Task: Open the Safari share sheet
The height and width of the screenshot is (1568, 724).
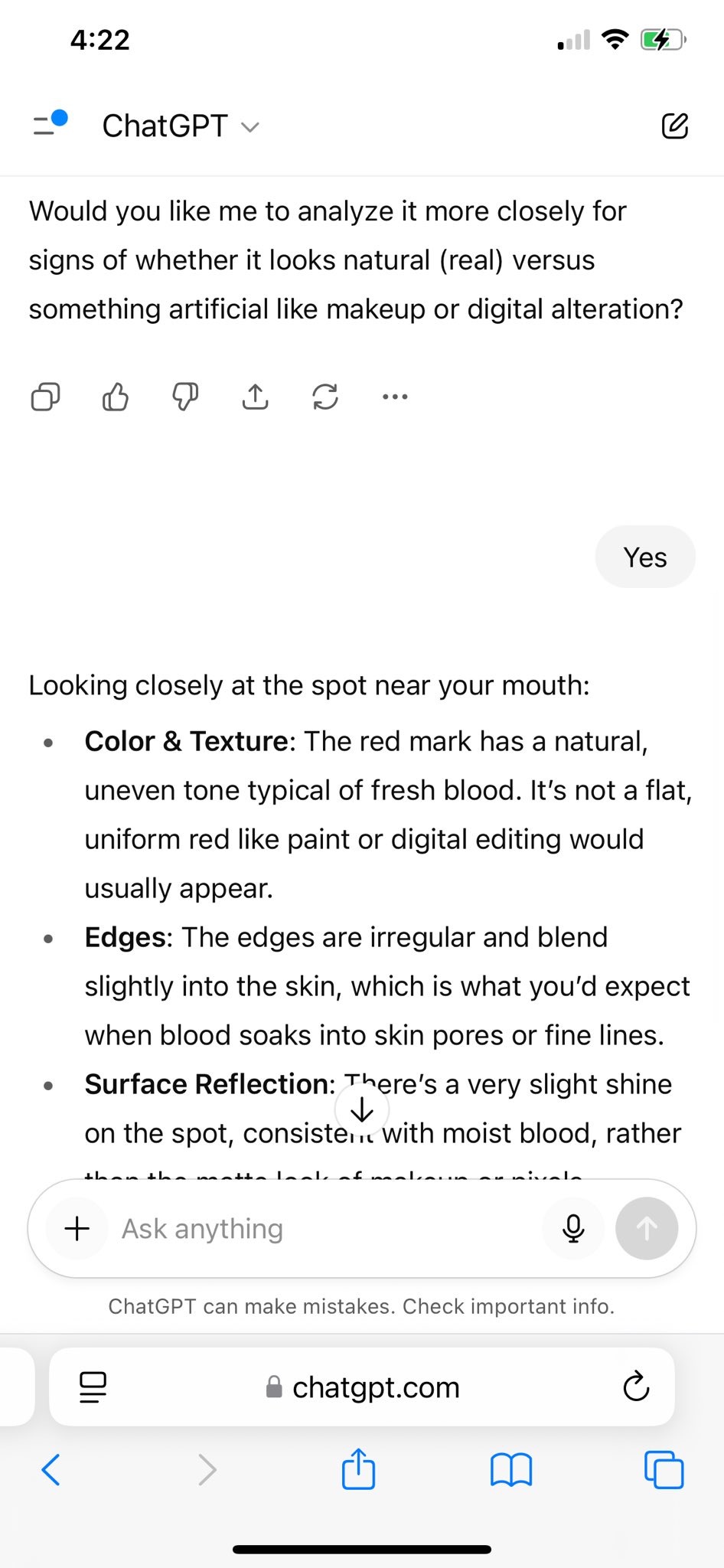Action: pyautogui.click(x=358, y=1468)
